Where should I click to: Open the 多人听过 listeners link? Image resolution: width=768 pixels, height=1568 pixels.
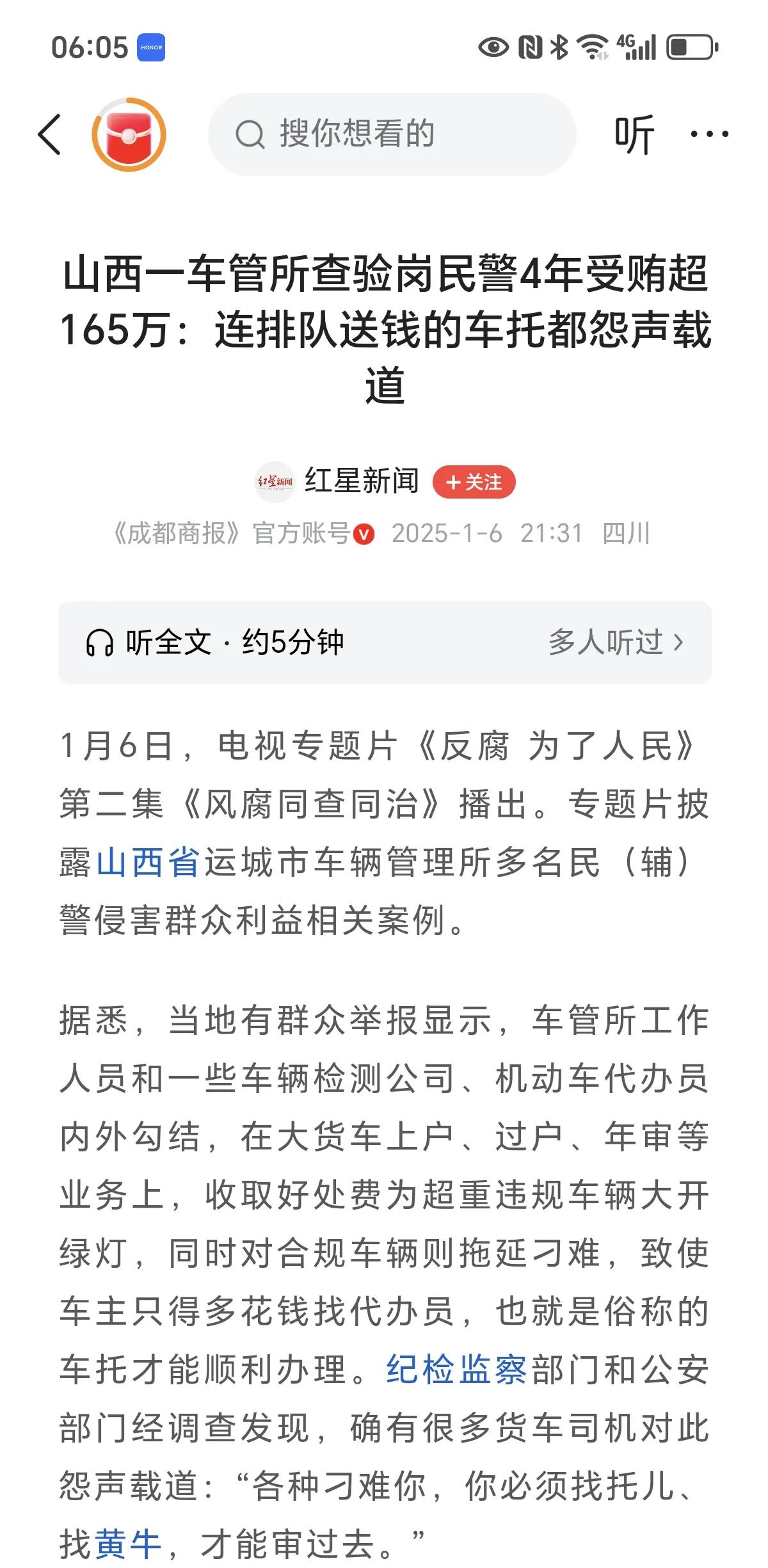click(616, 642)
